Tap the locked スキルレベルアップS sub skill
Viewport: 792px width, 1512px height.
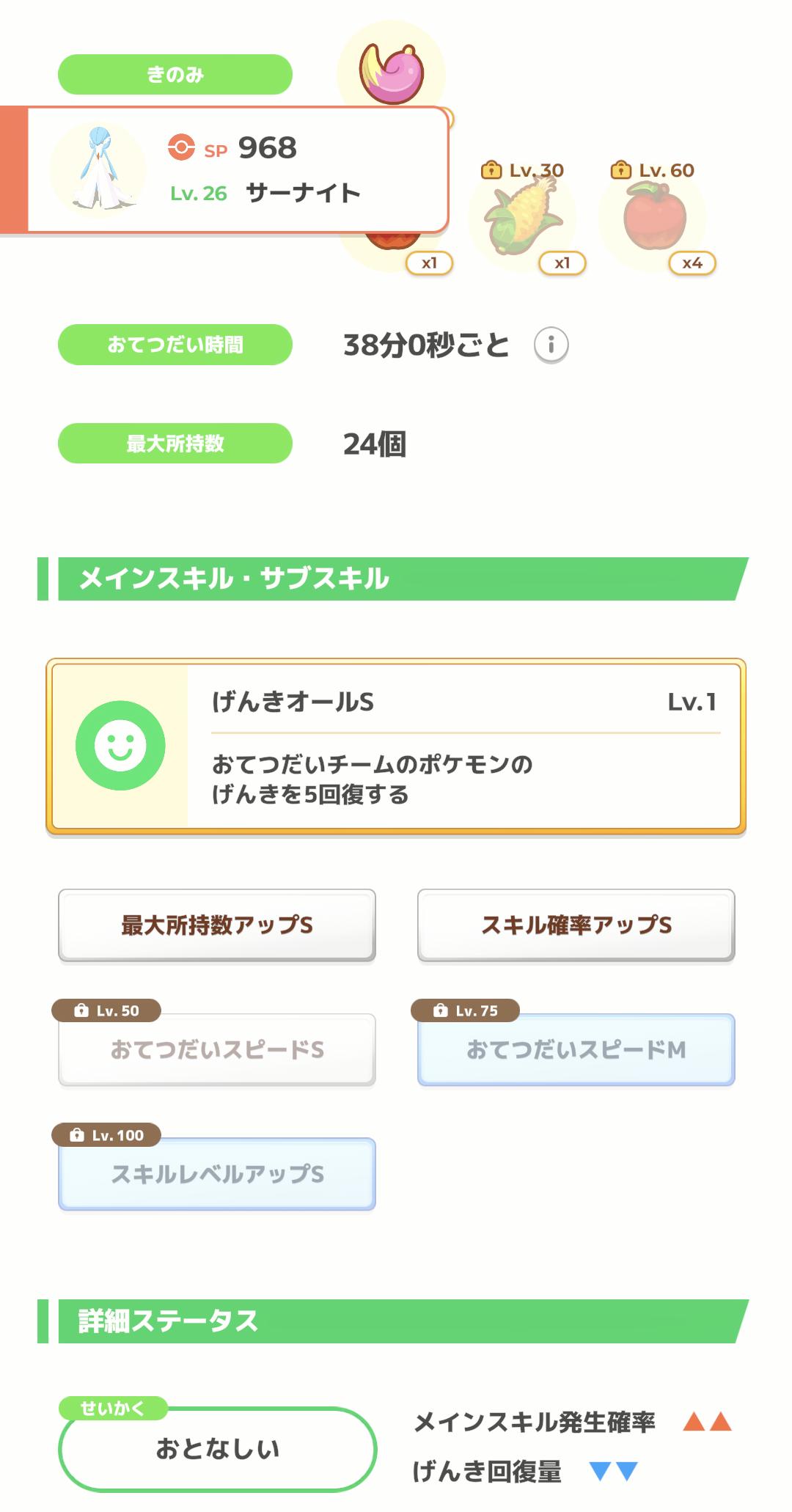coord(217,1175)
